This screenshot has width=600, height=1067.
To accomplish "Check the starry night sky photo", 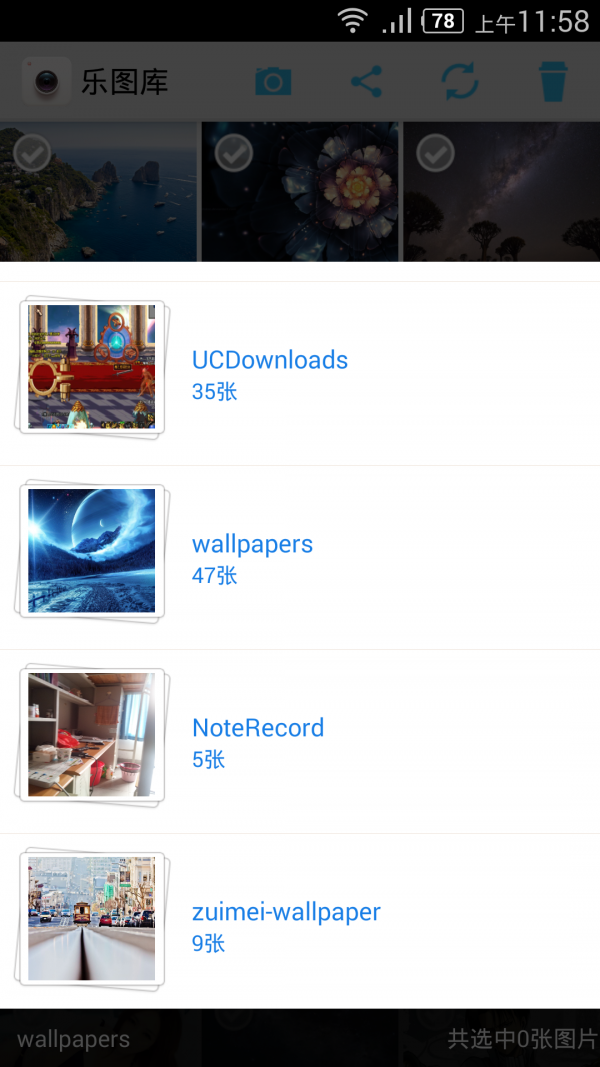I will [435, 153].
